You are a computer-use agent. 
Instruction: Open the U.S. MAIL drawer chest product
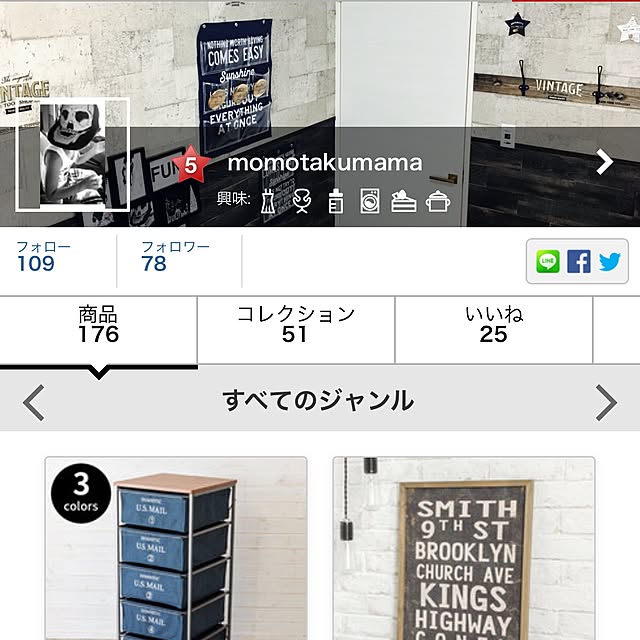(x=176, y=550)
